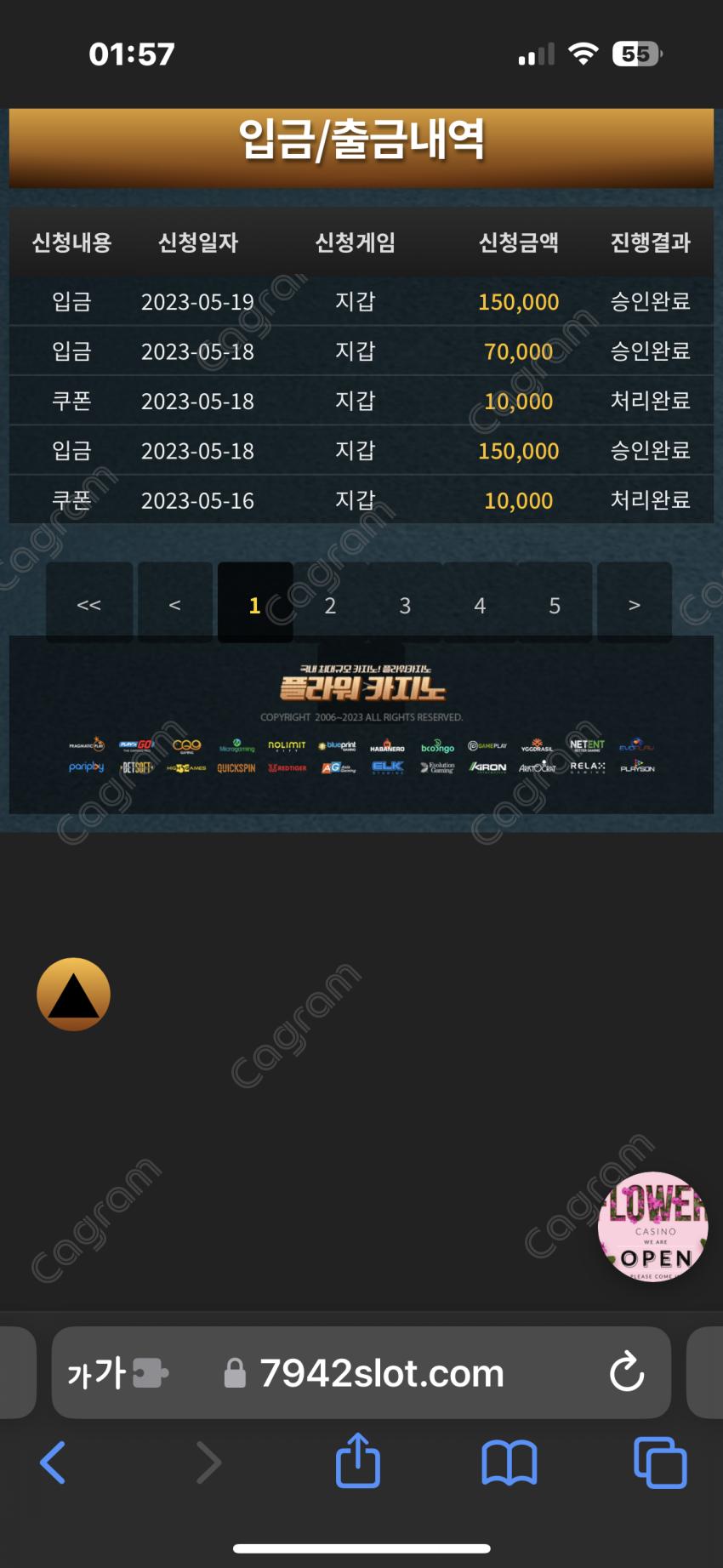Viewport: 723px width, 1568px height.
Task: Jump to page 4
Action: pyautogui.click(x=480, y=605)
